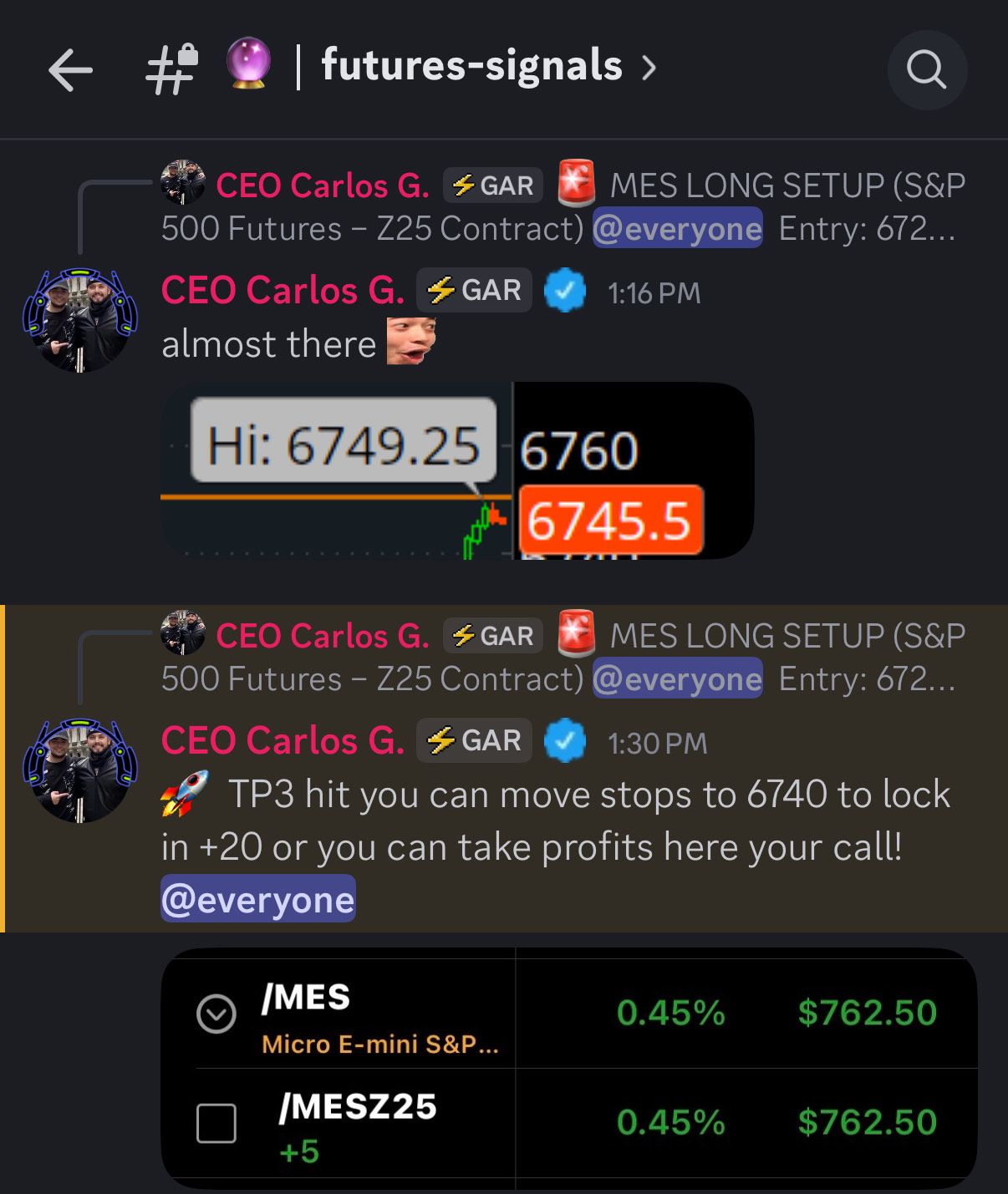Image resolution: width=1008 pixels, height=1194 pixels.
Task: Open search in the channel
Action: [x=926, y=69]
